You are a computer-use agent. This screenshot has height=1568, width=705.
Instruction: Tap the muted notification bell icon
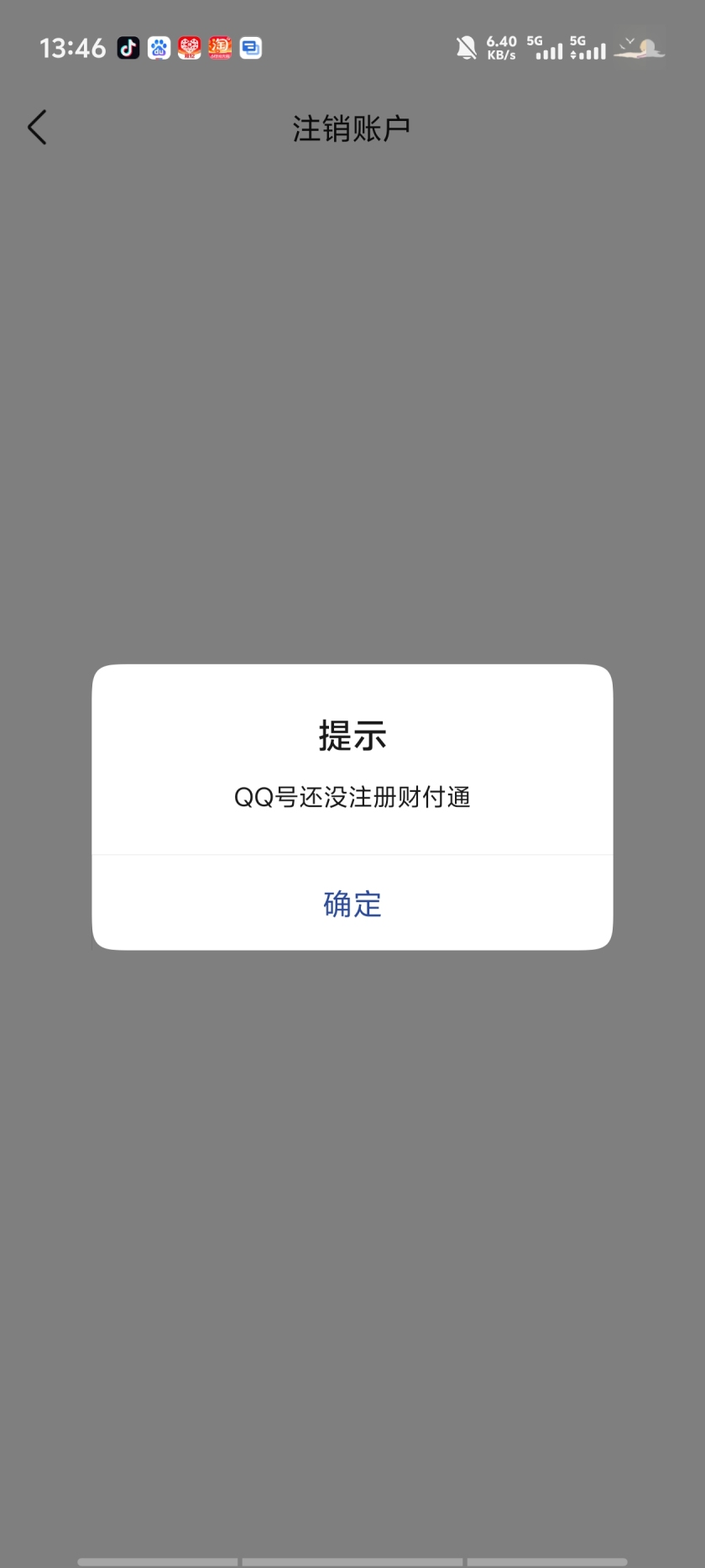465,46
